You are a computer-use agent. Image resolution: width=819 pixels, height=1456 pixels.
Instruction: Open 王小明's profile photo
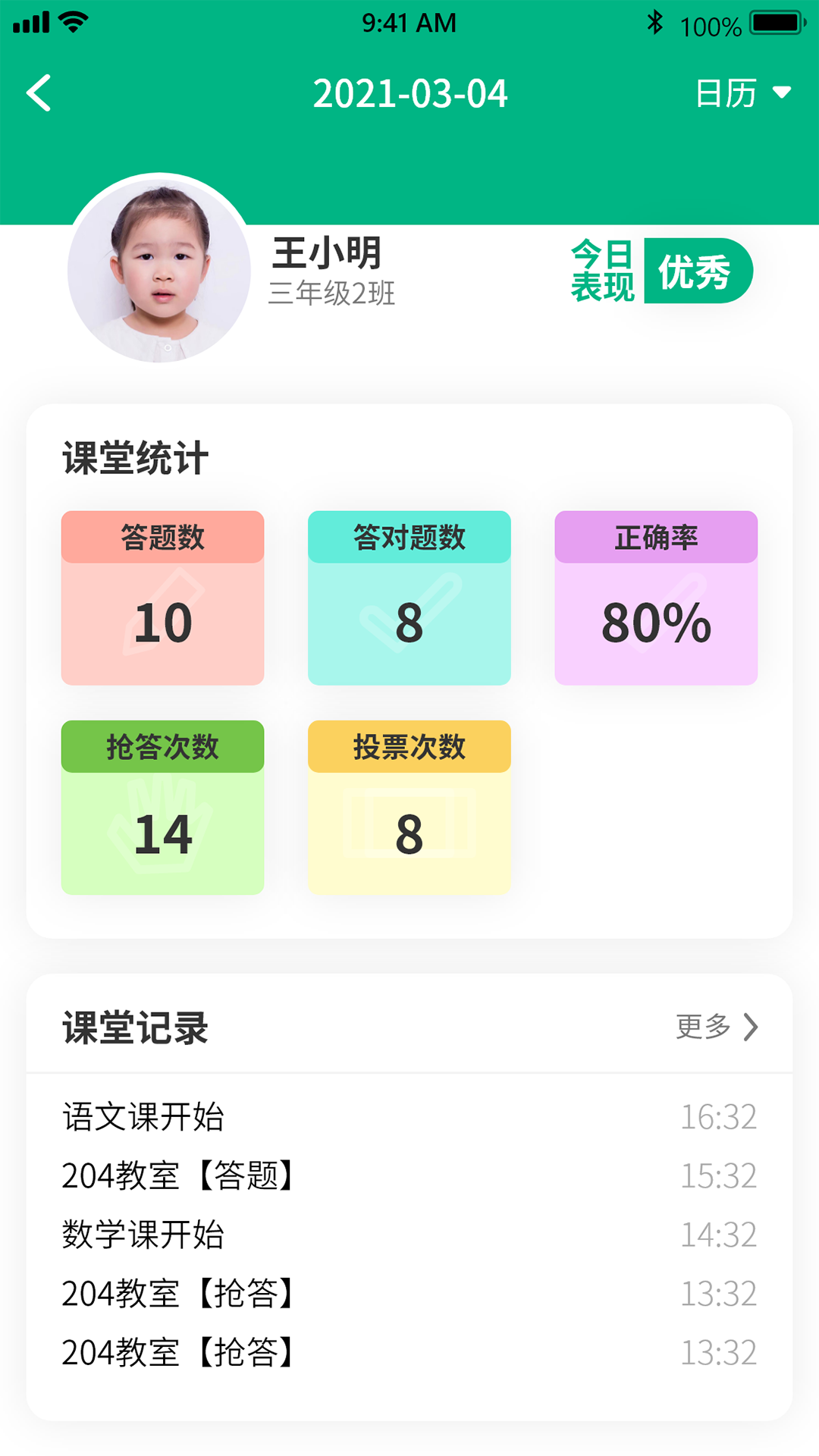(159, 269)
